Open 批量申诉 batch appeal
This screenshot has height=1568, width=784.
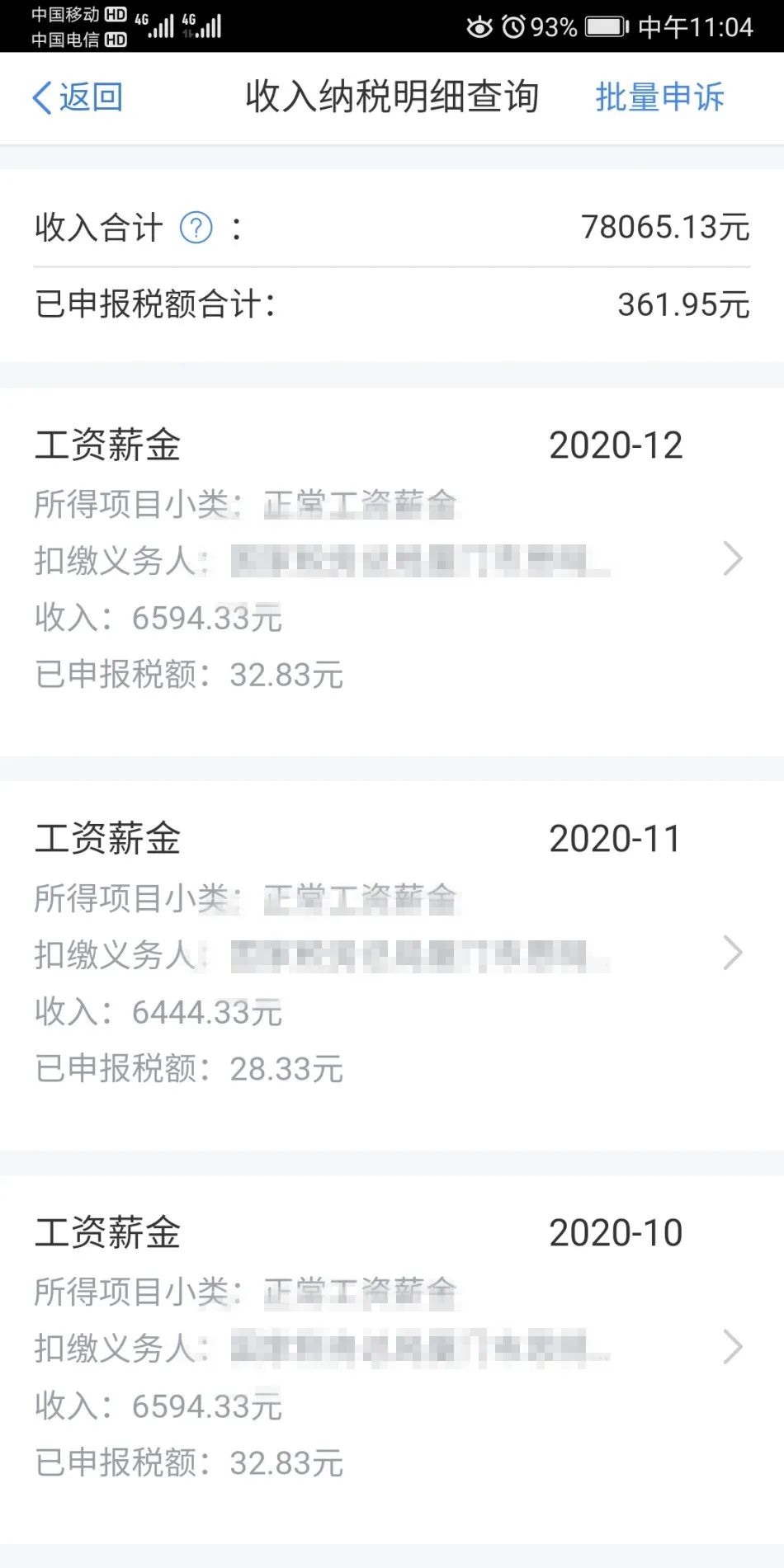pos(659,97)
